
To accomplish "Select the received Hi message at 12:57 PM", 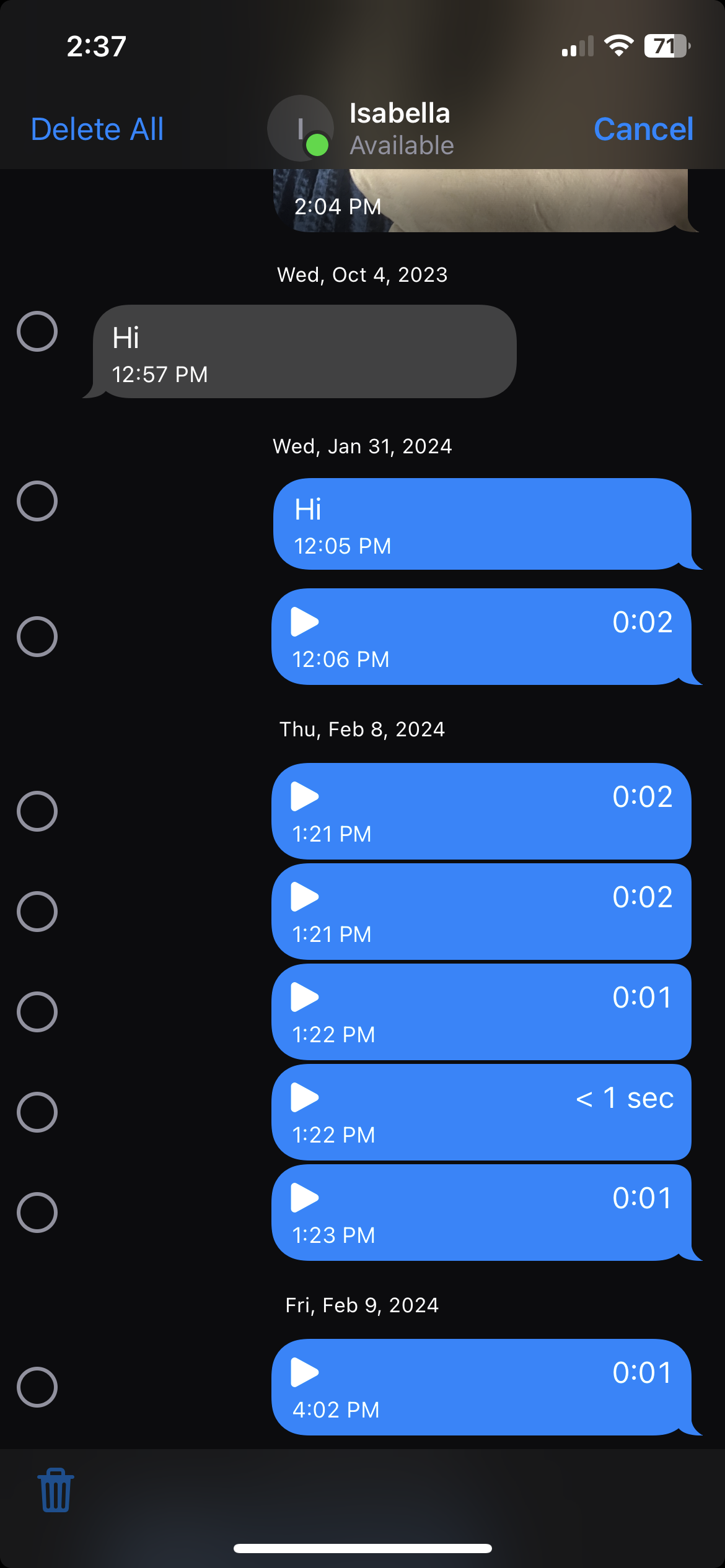I will tap(37, 331).
